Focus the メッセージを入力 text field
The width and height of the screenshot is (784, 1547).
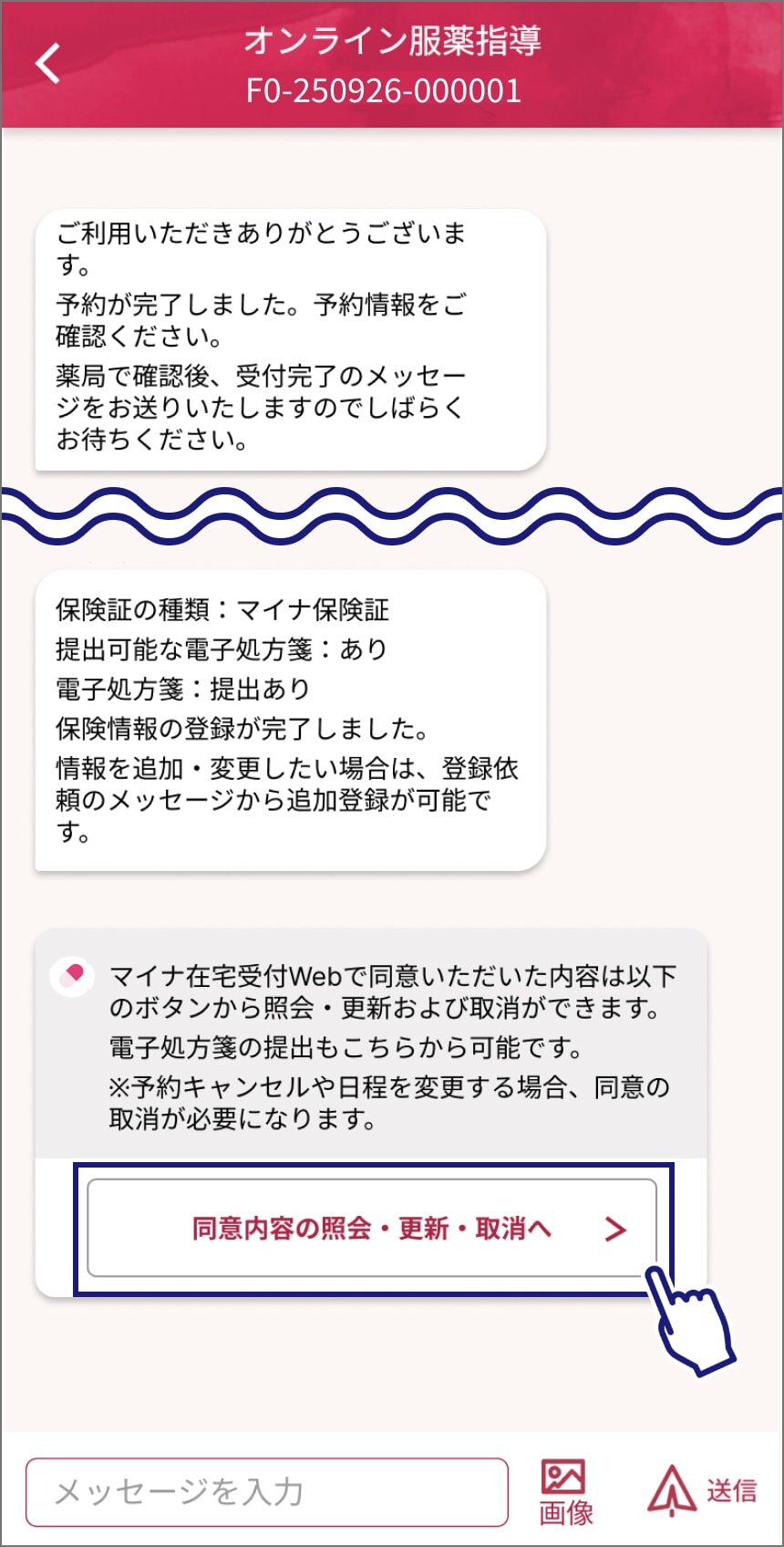click(266, 1492)
